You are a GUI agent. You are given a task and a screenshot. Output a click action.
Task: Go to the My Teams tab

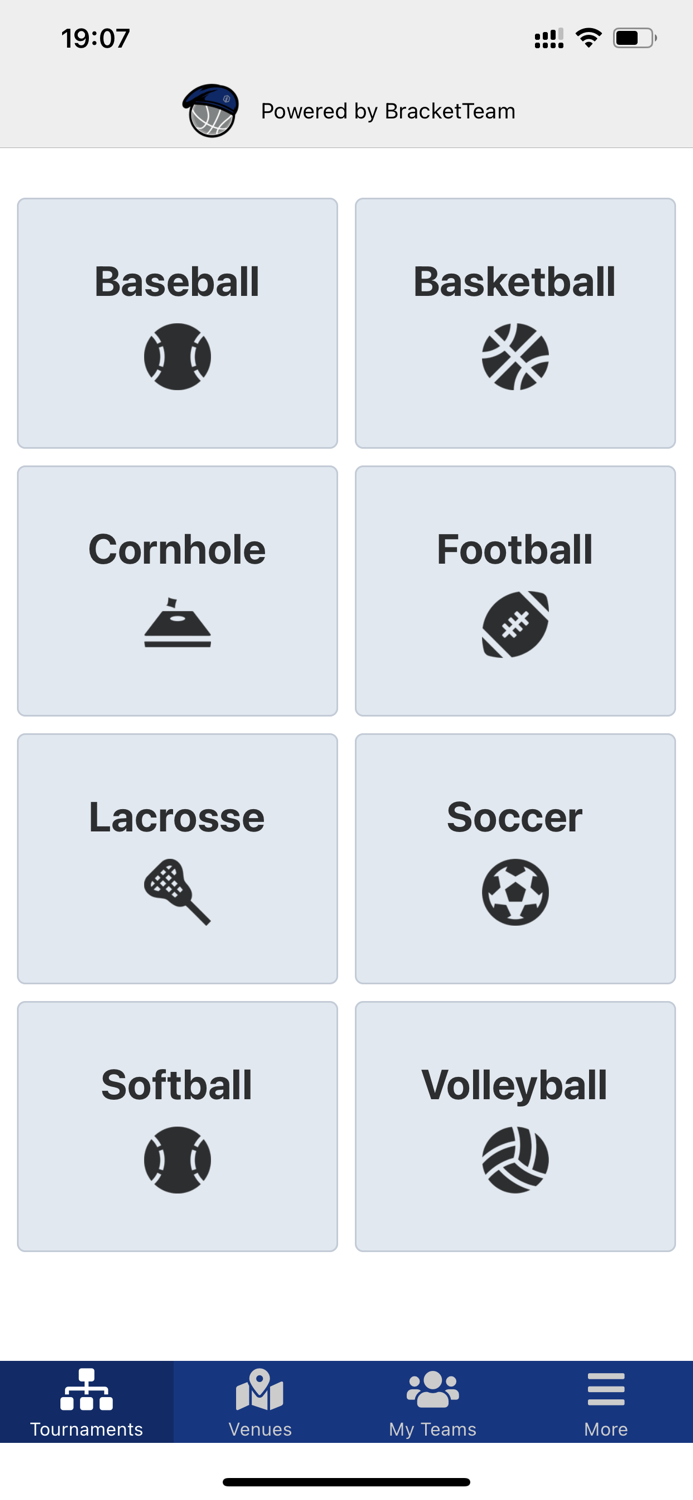click(433, 1402)
